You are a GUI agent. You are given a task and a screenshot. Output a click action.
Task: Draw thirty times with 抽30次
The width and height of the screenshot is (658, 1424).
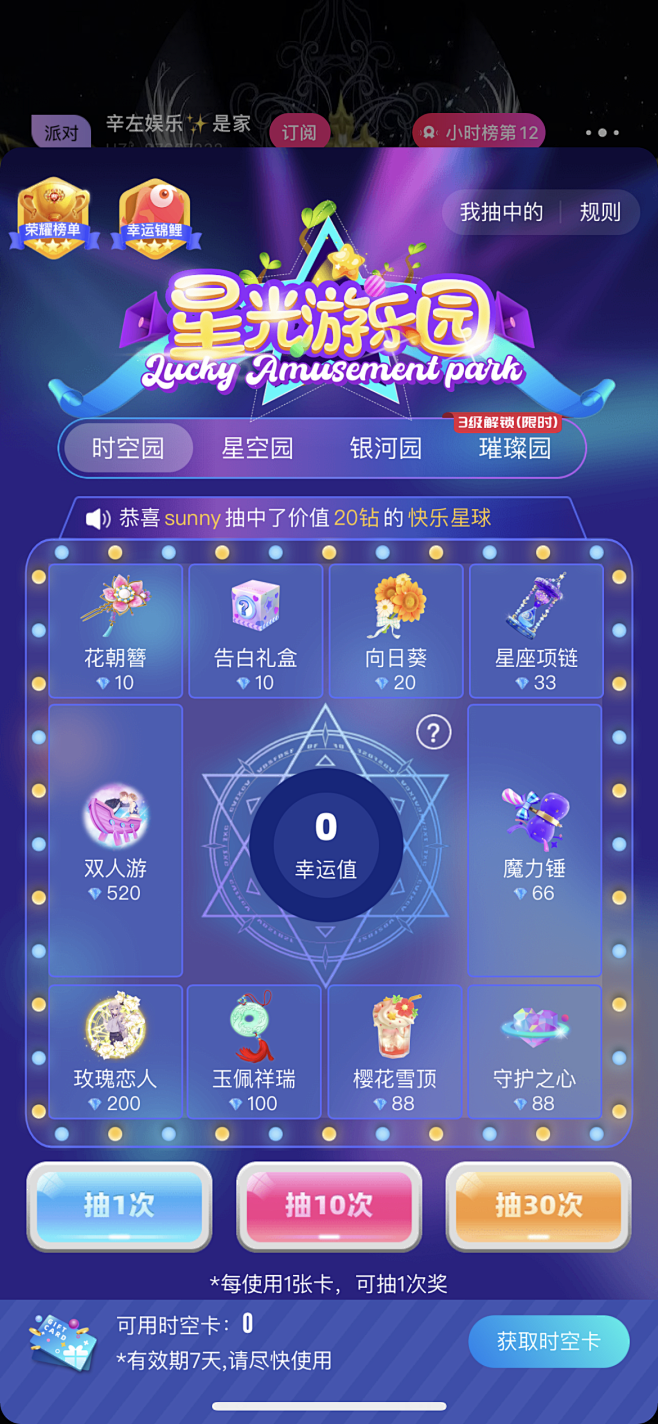click(538, 1205)
